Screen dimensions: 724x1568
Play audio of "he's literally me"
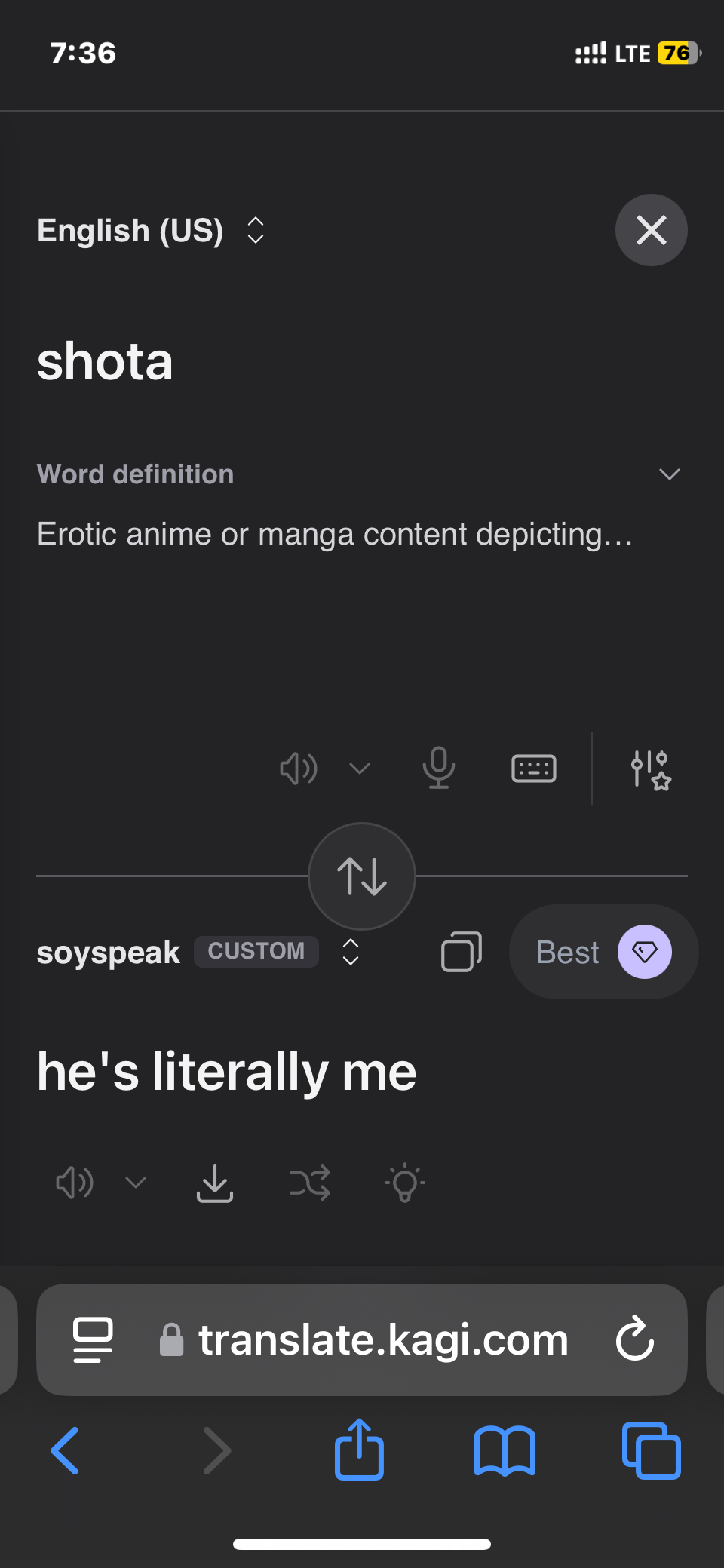[x=75, y=1183]
